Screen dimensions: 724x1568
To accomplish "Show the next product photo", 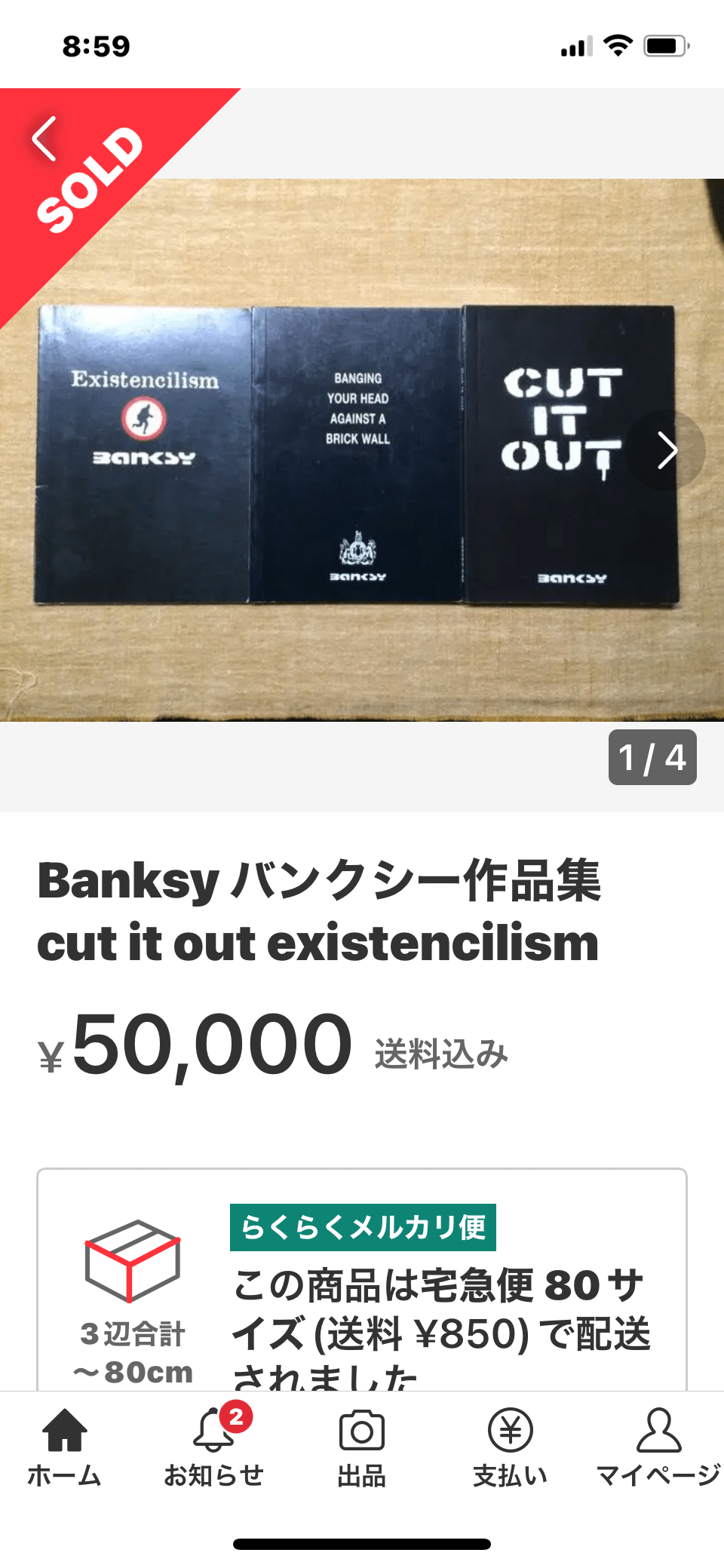I will pos(666,450).
